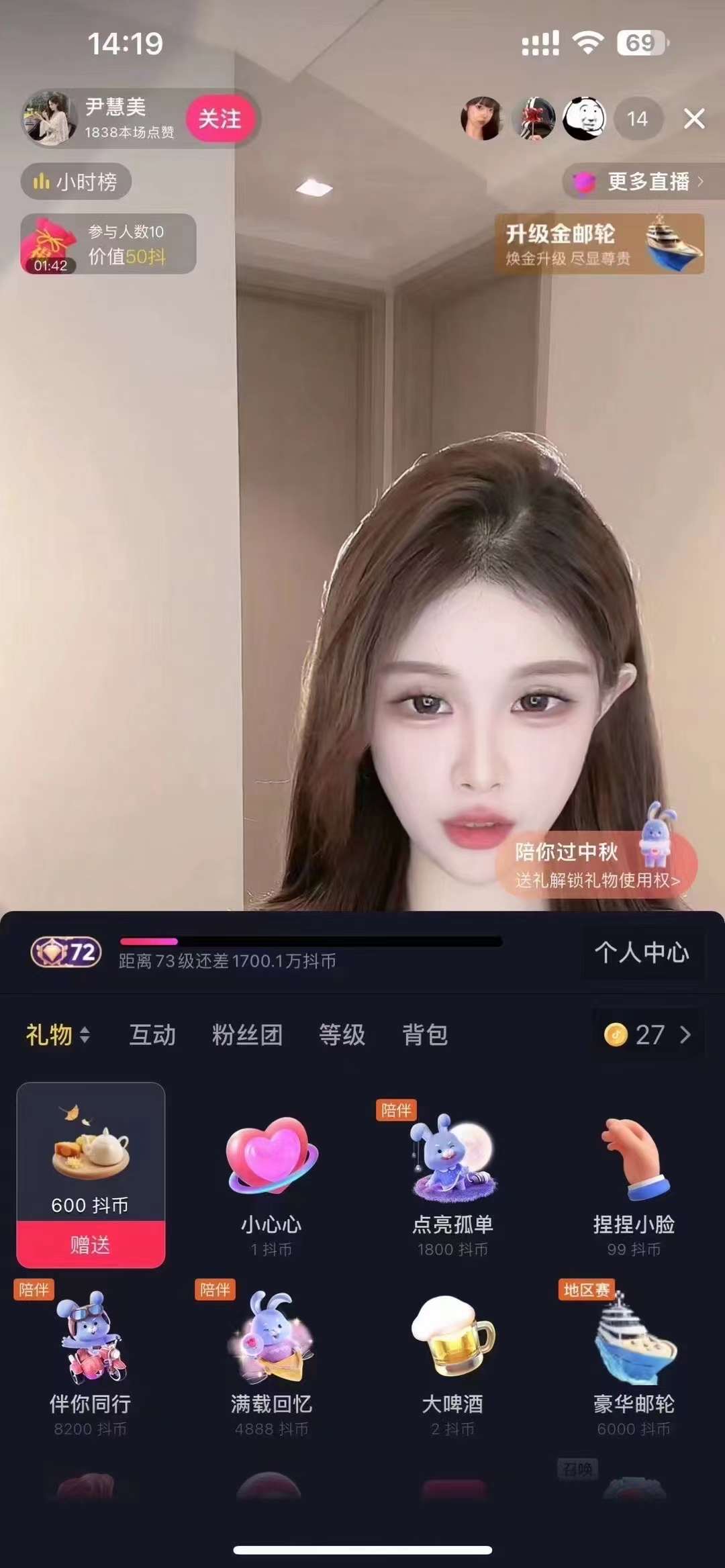This screenshot has width=725, height=1568.
Task: Open the viewer count list showing 14
Action: [637, 119]
